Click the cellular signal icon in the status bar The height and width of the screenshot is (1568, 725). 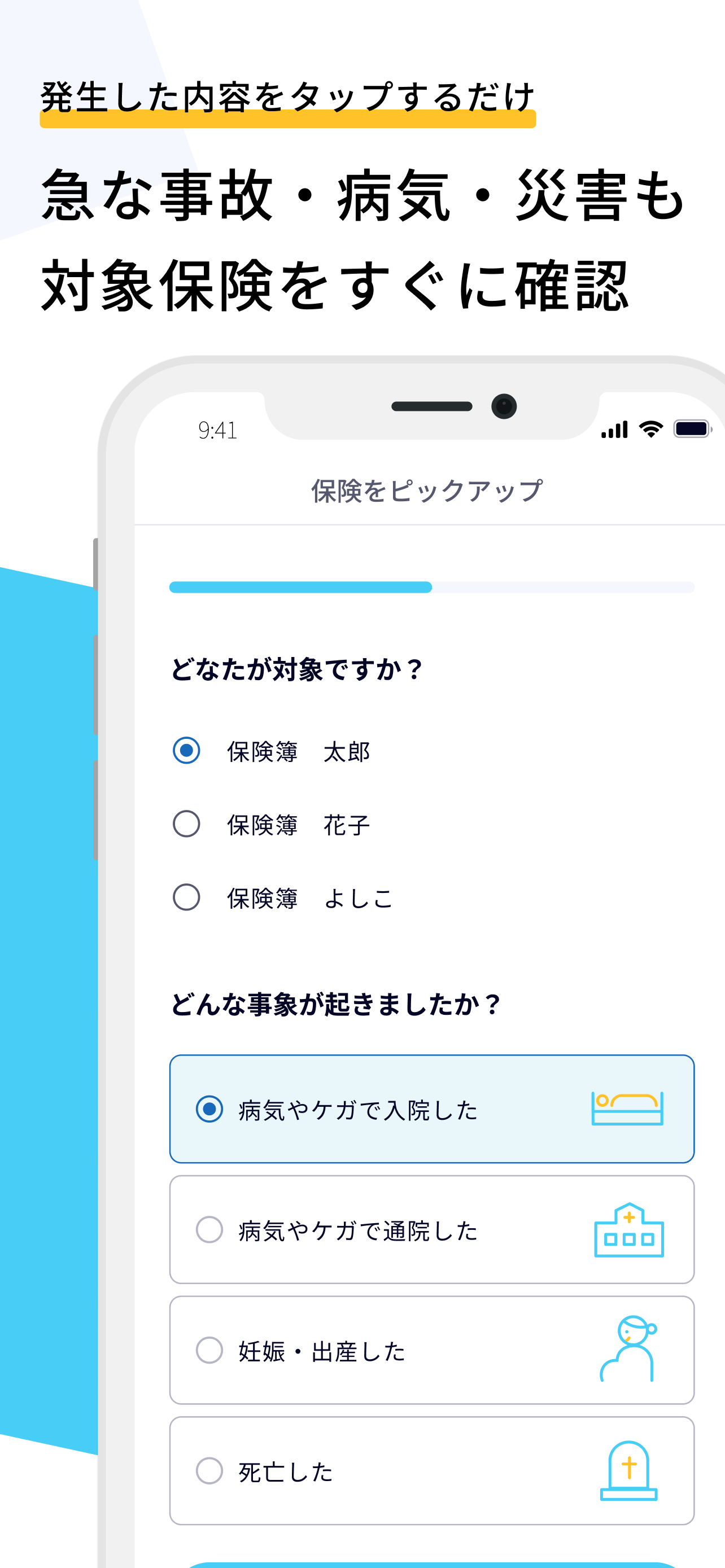pyautogui.click(x=614, y=430)
